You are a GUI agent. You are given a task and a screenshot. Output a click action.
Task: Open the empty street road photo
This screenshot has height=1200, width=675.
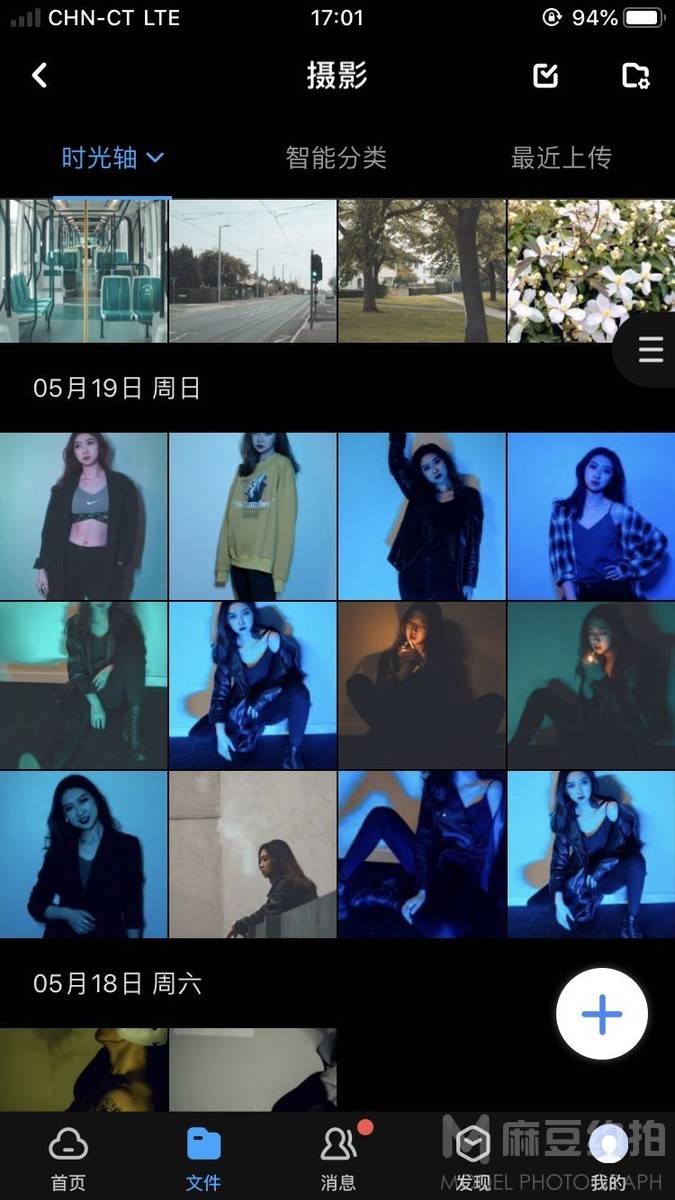coord(252,271)
